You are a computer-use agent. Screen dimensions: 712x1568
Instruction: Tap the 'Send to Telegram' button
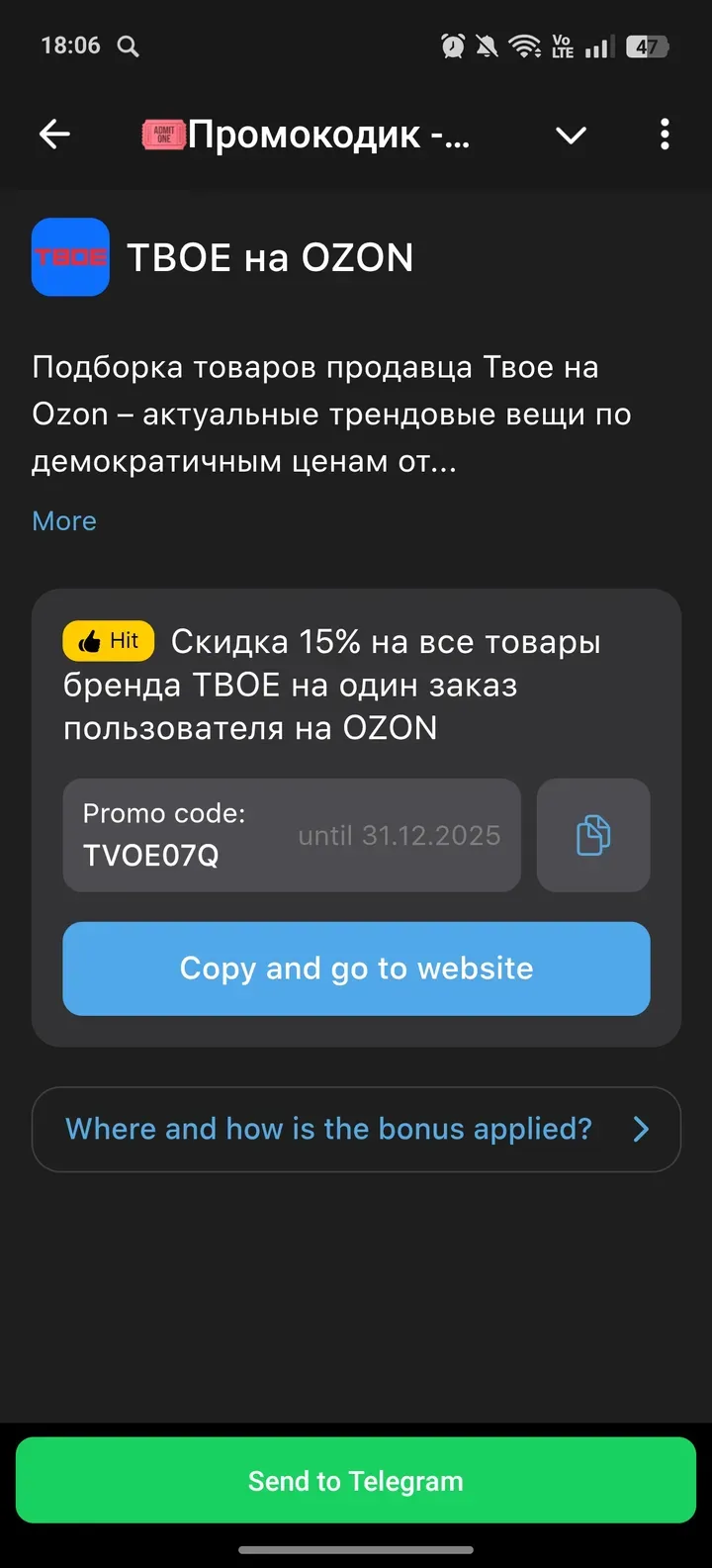[356, 1480]
